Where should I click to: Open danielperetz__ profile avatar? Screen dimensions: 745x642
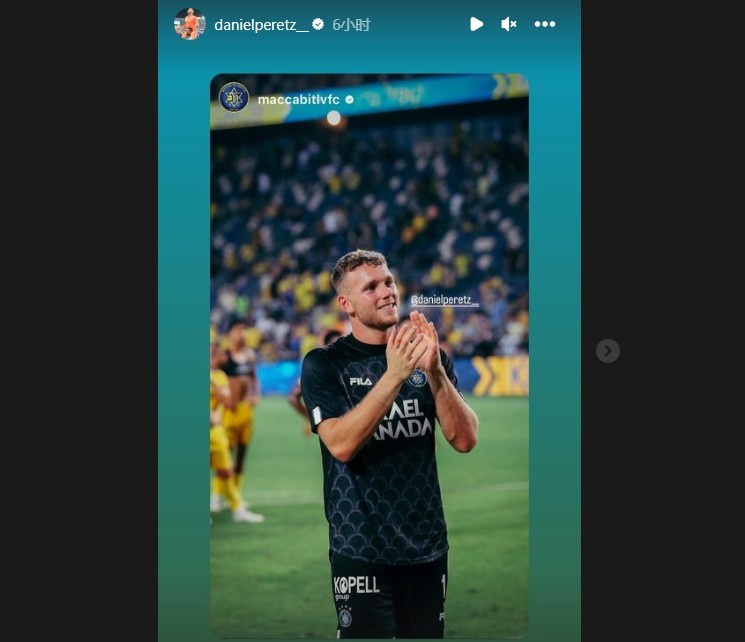click(189, 24)
